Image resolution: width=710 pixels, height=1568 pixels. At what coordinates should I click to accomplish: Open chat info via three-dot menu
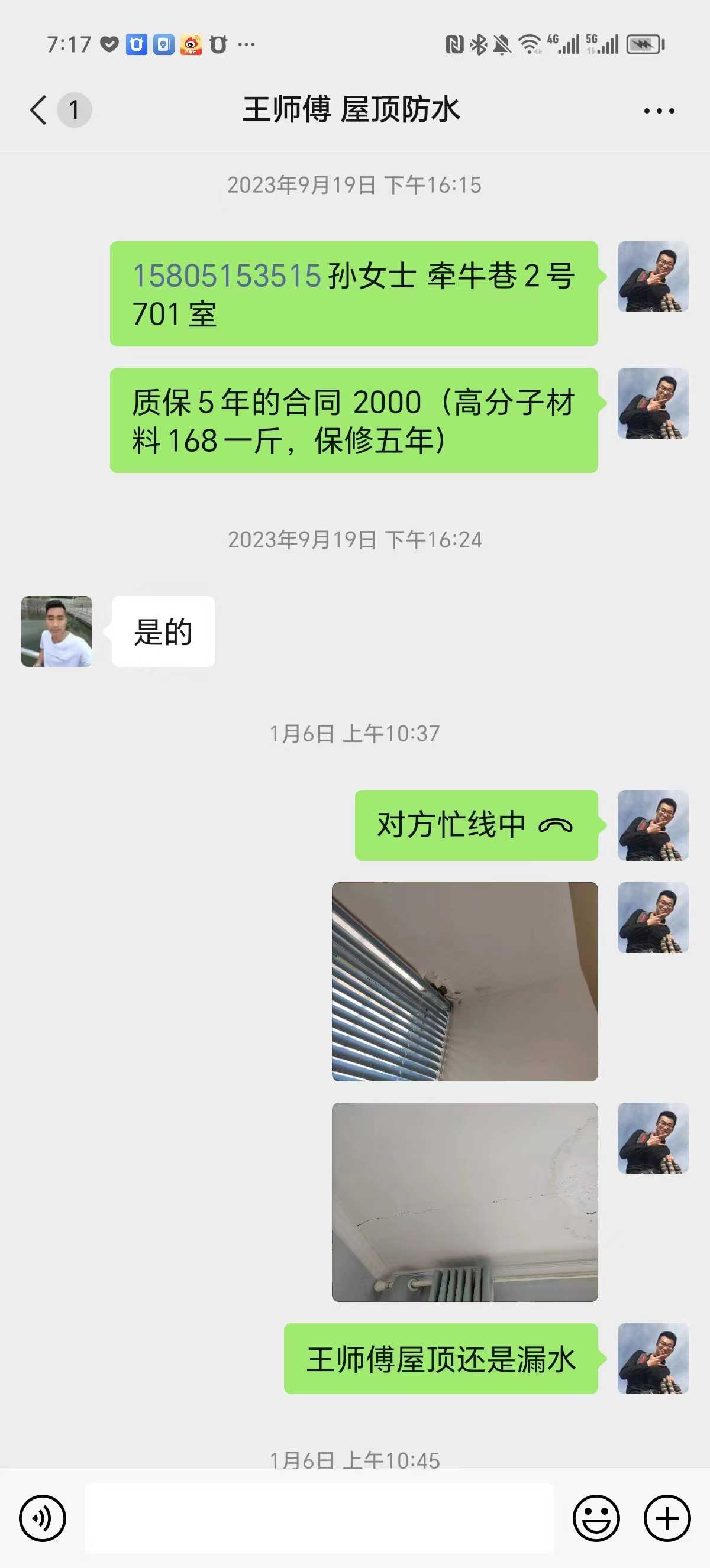(659, 111)
